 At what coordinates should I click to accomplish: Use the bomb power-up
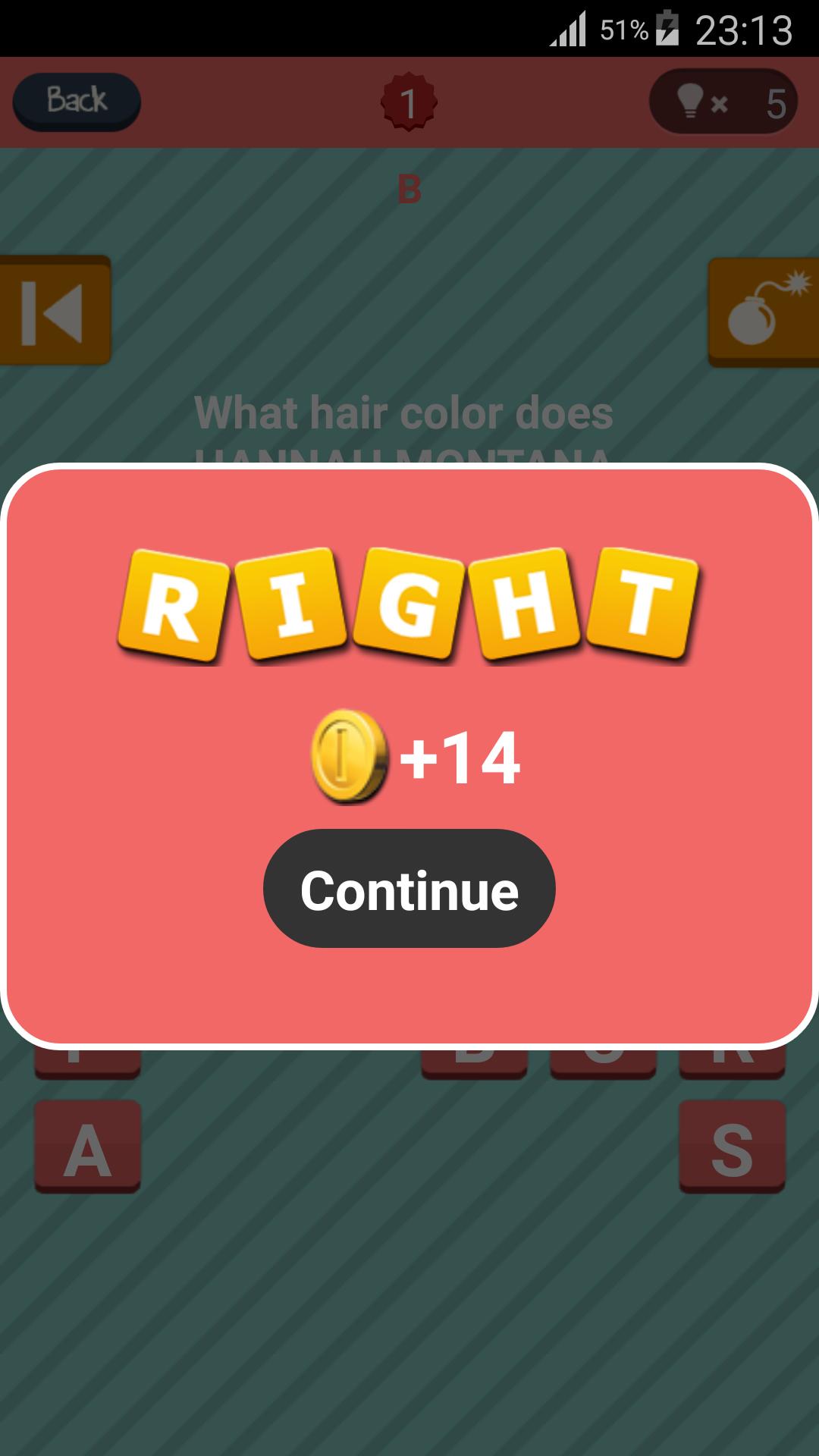pos(764,312)
